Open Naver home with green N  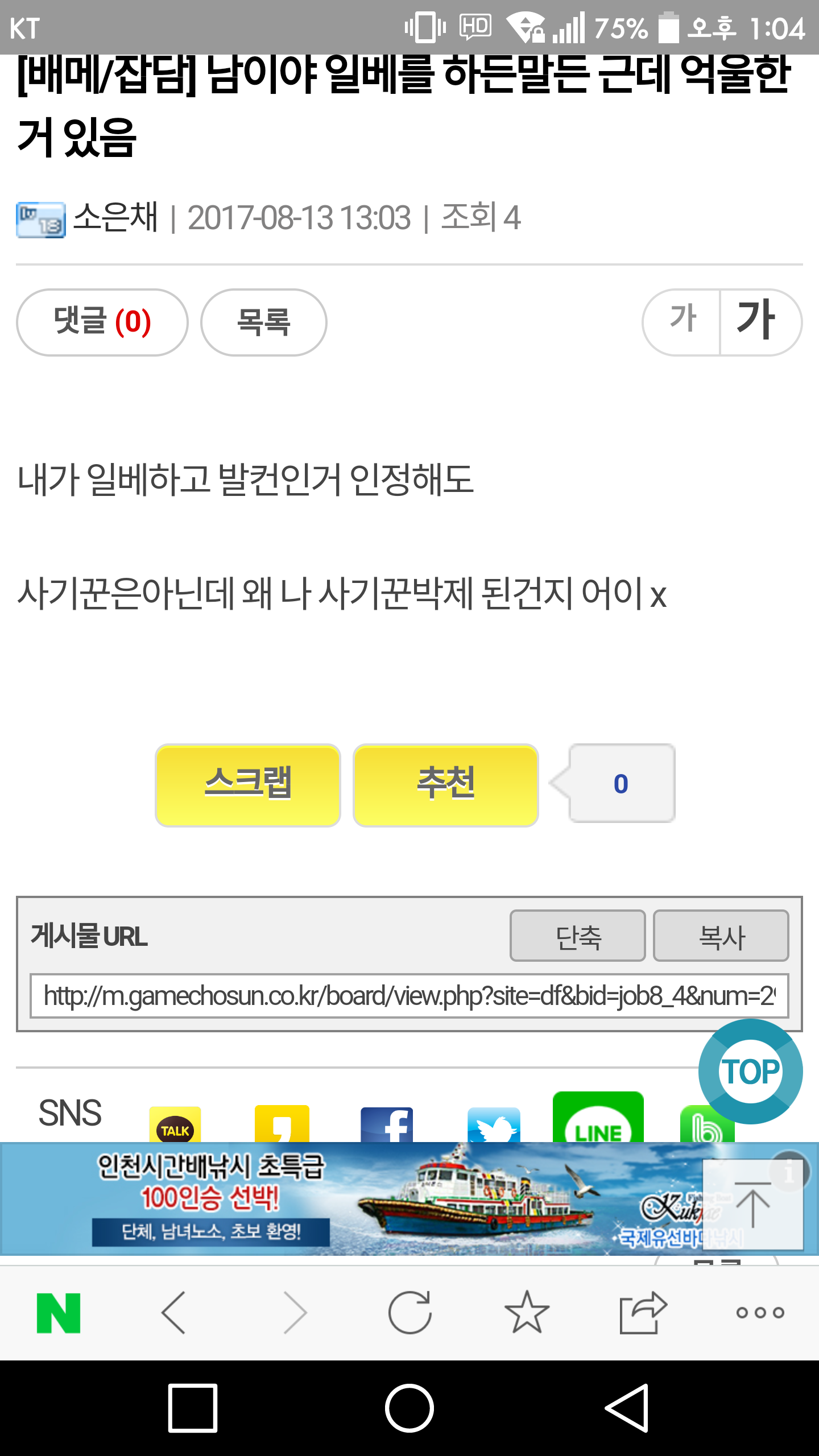click(59, 1313)
